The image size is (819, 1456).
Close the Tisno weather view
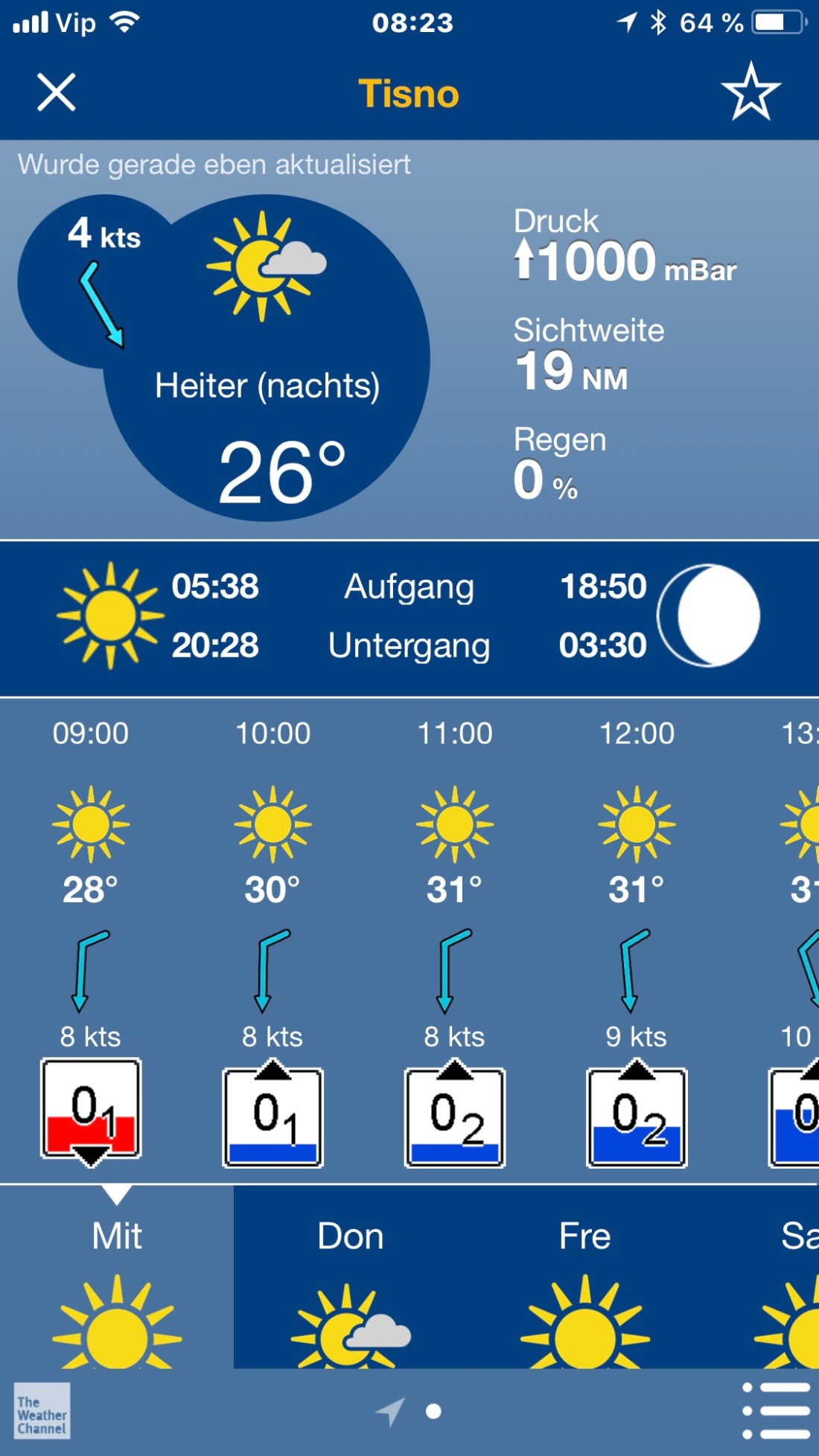click(x=57, y=92)
